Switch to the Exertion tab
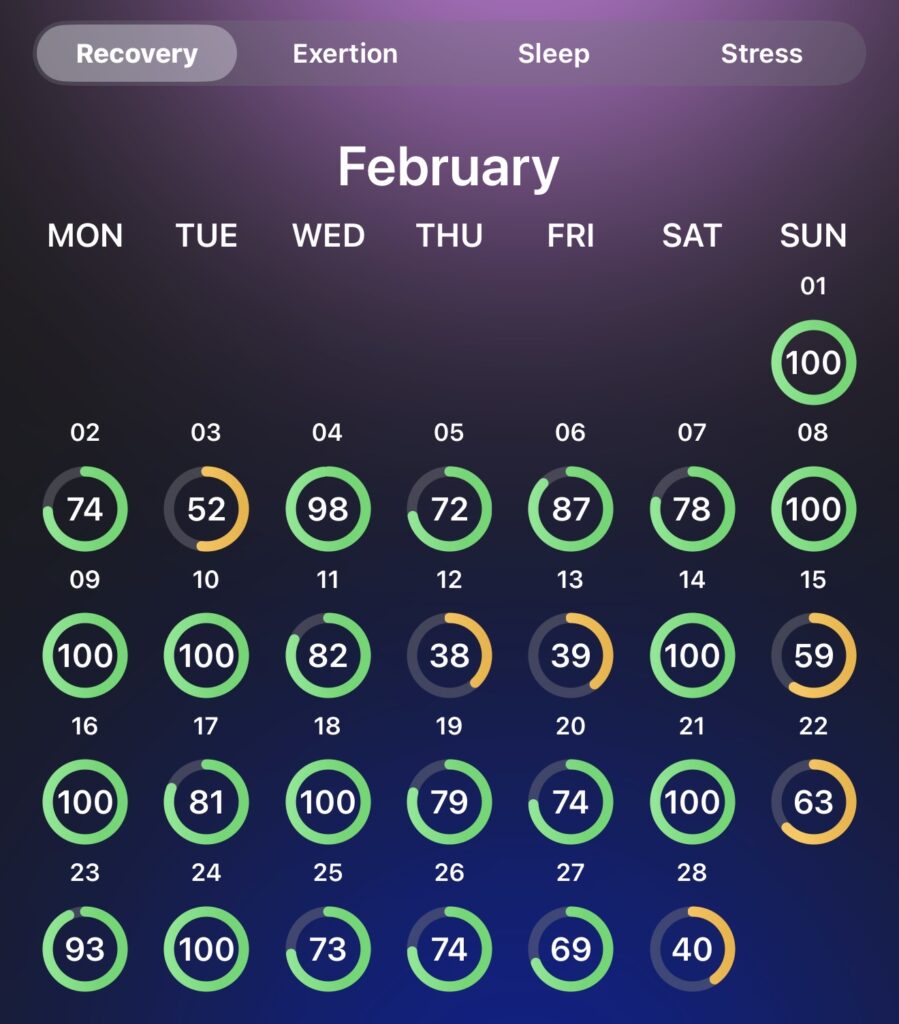The image size is (899, 1024). pyautogui.click(x=345, y=54)
